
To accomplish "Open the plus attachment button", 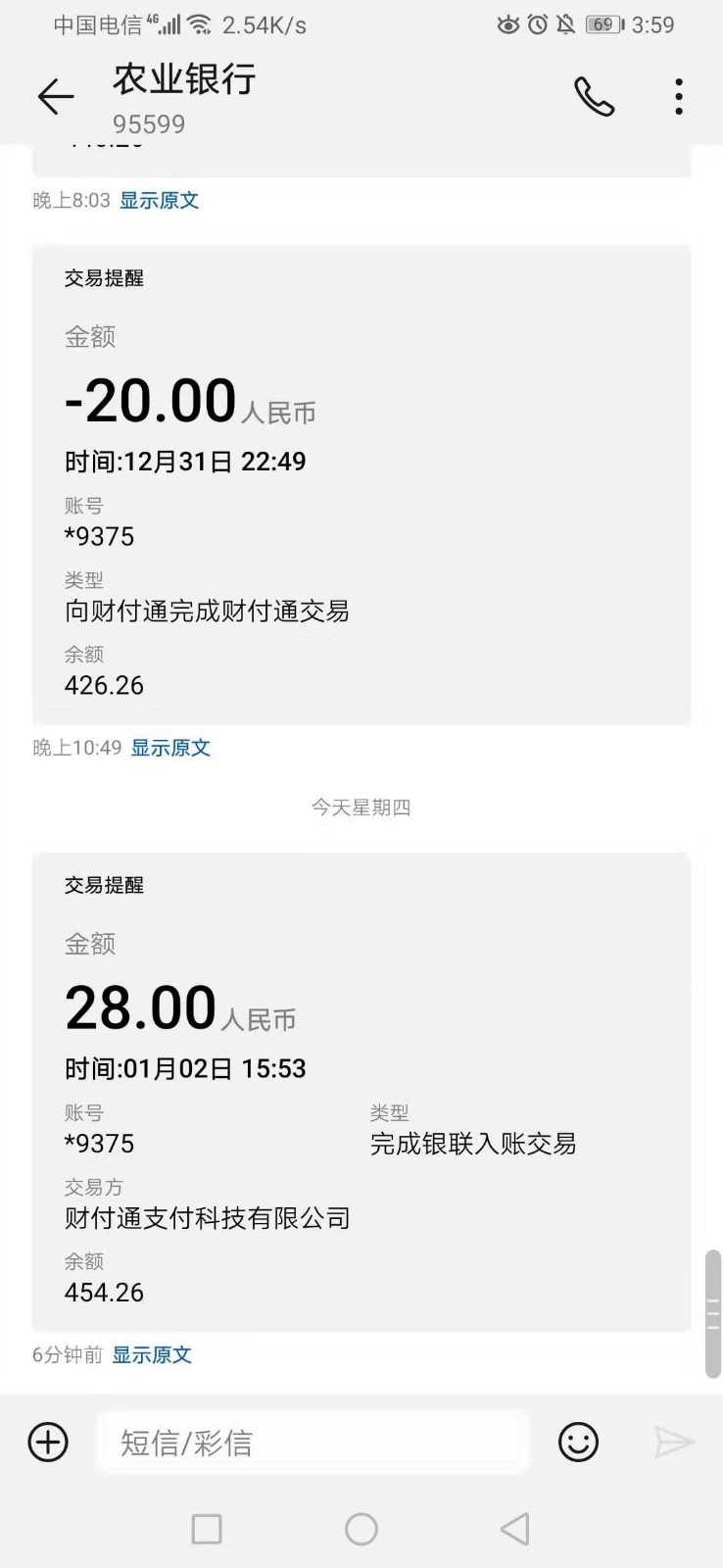I will click(x=48, y=1443).
